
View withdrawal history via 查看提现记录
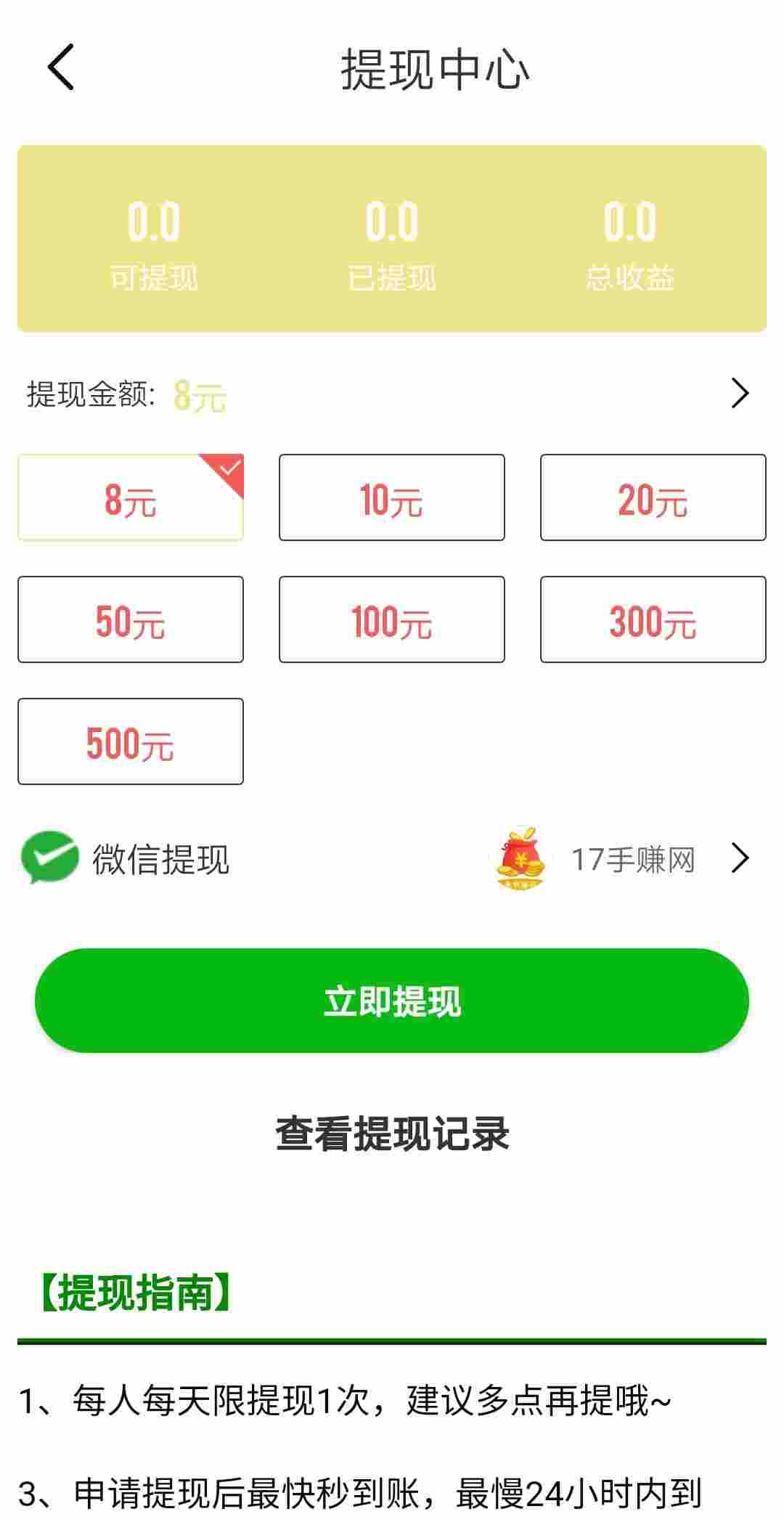pyautogui.click(x=392, y=1134)
